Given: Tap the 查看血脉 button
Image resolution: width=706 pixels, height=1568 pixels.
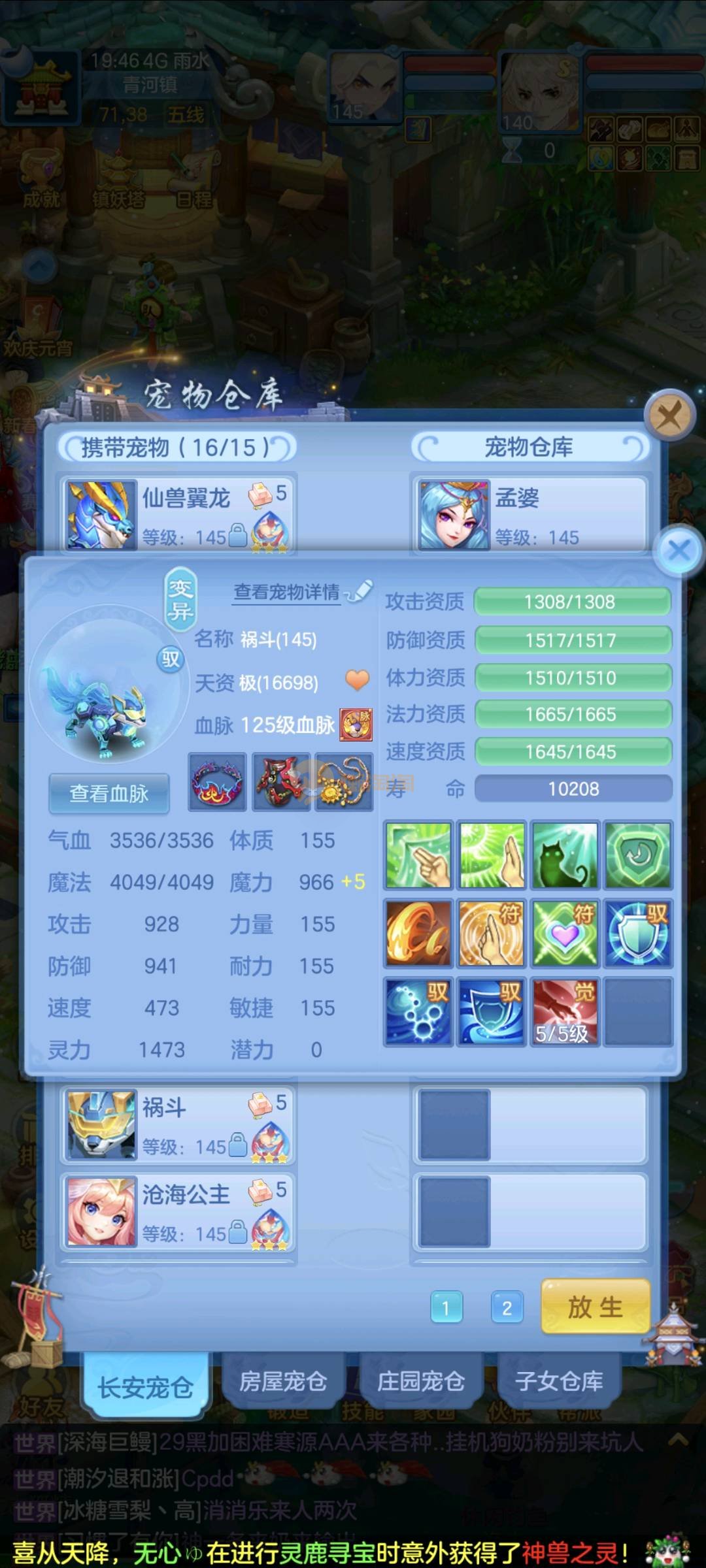Looking at the screenshot, I should click(109, 793).
